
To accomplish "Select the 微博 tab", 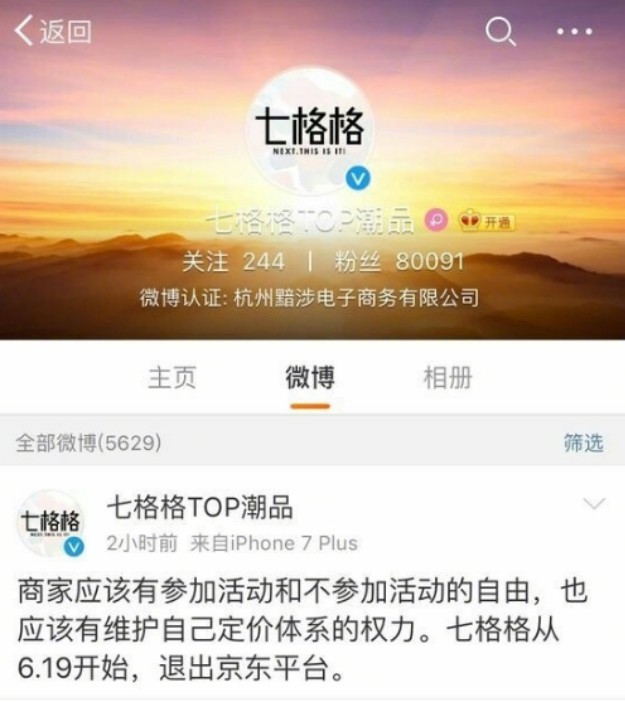I will 310,377.
